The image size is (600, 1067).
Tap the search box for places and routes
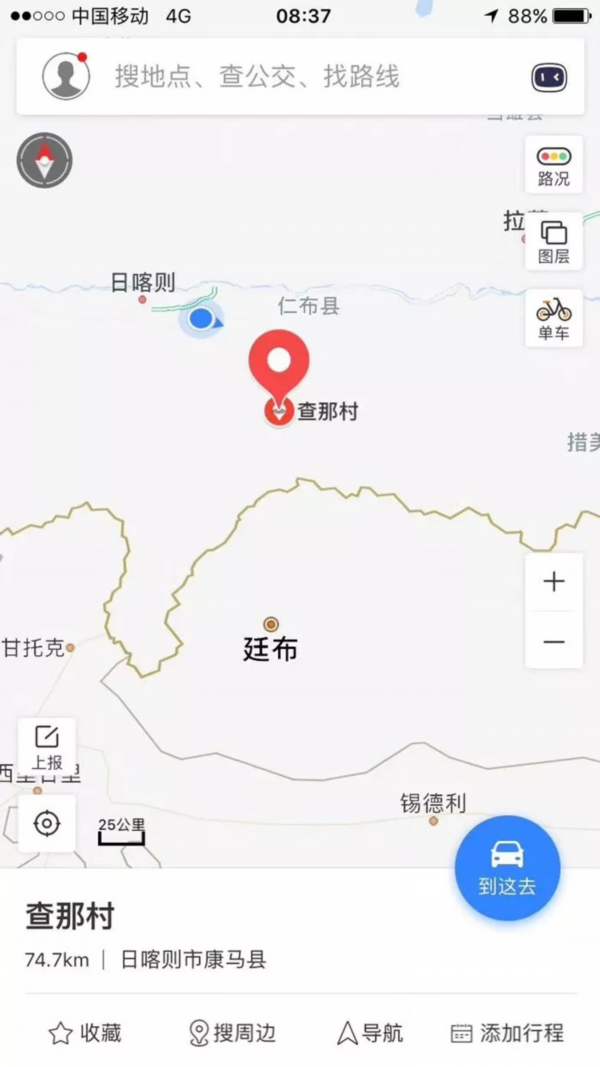pyautogui.click(x=300, y=76)
